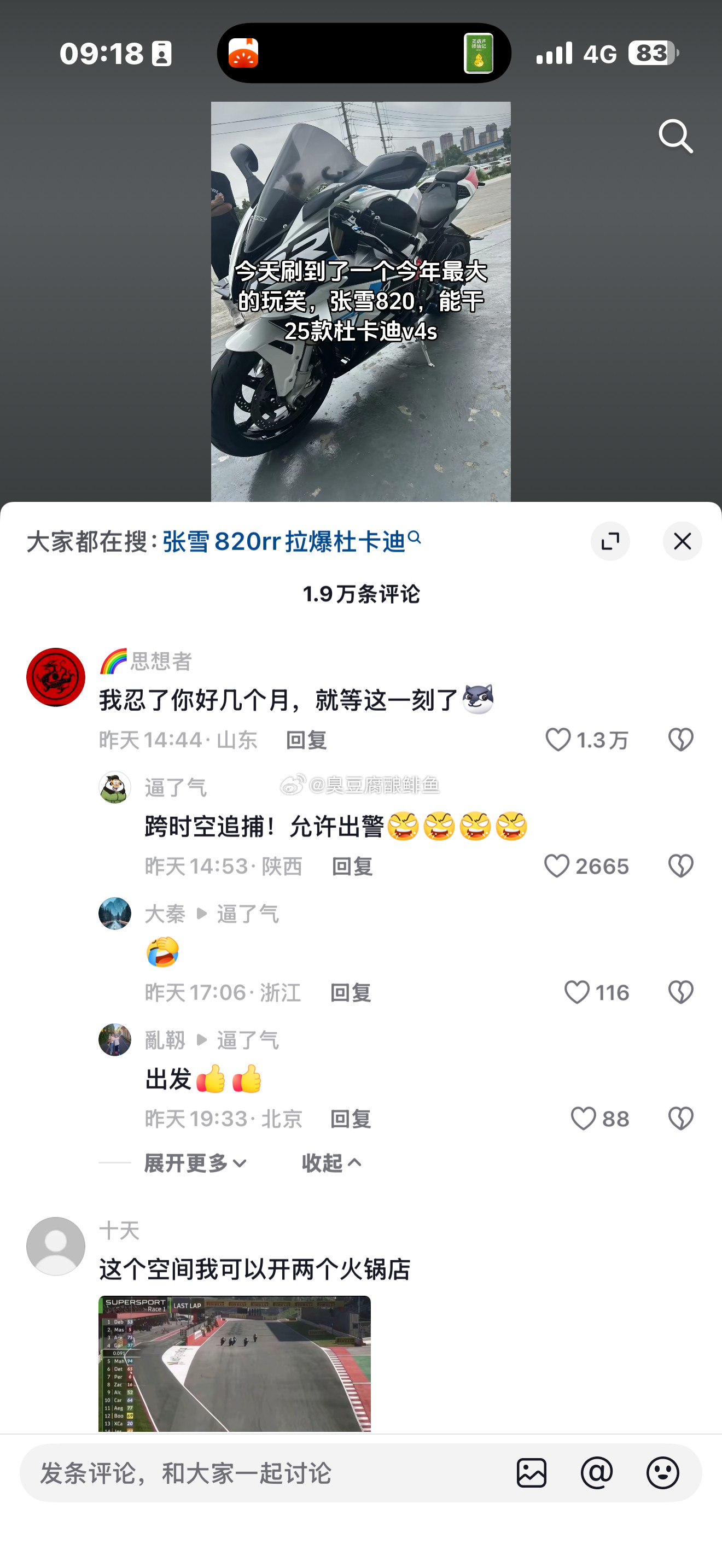Tap the red app icon in the dynamic island
This screenshot has width=722, height=1568.
tap(243, 53)
